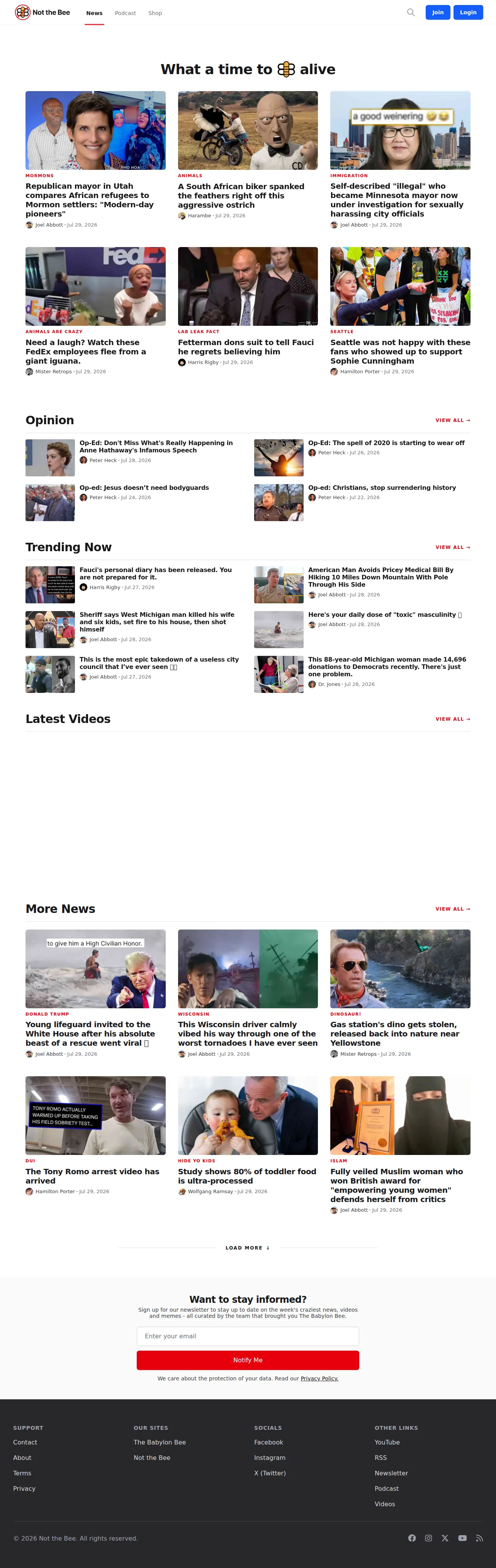Tap the Login button
The height and width of the screenshot is (1568, 496).
click(468, 13)
